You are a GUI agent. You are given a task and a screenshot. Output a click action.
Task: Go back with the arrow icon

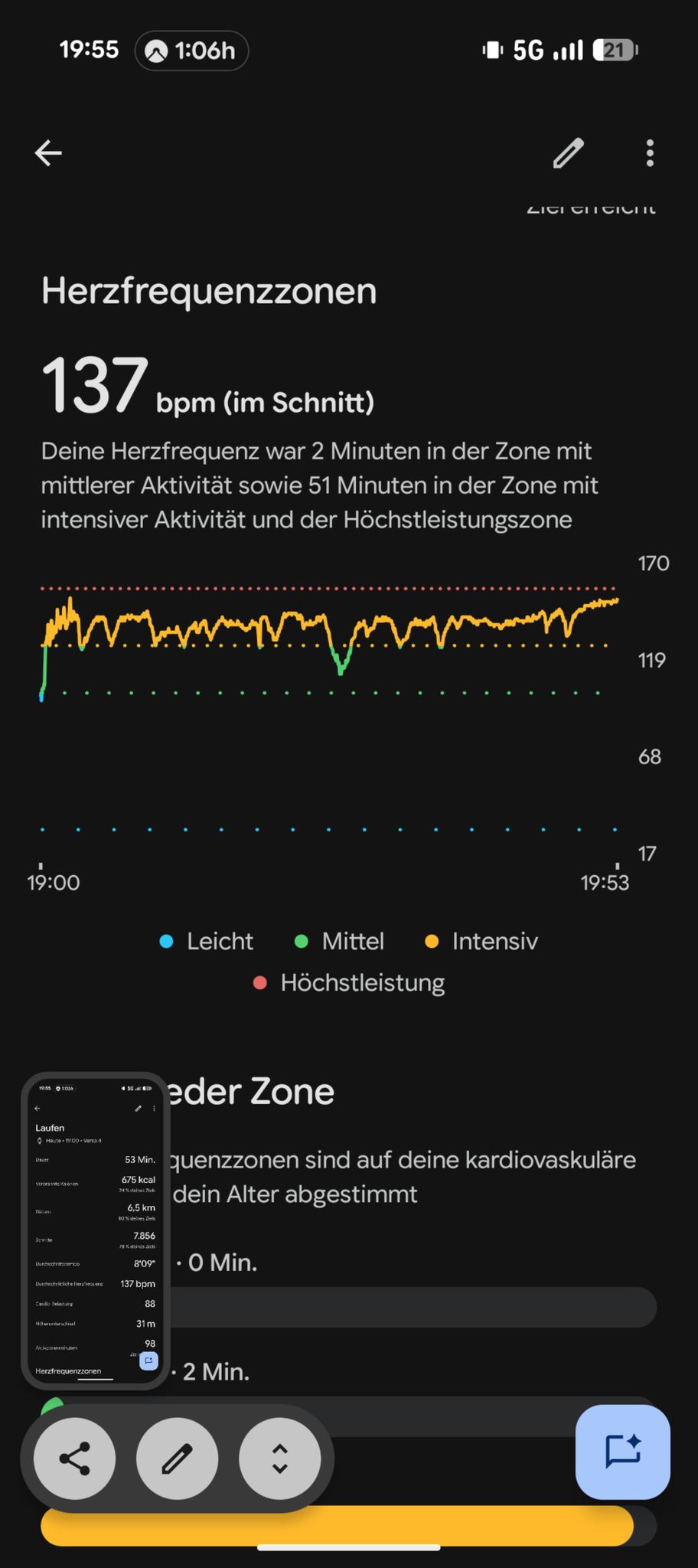(48, 153)
